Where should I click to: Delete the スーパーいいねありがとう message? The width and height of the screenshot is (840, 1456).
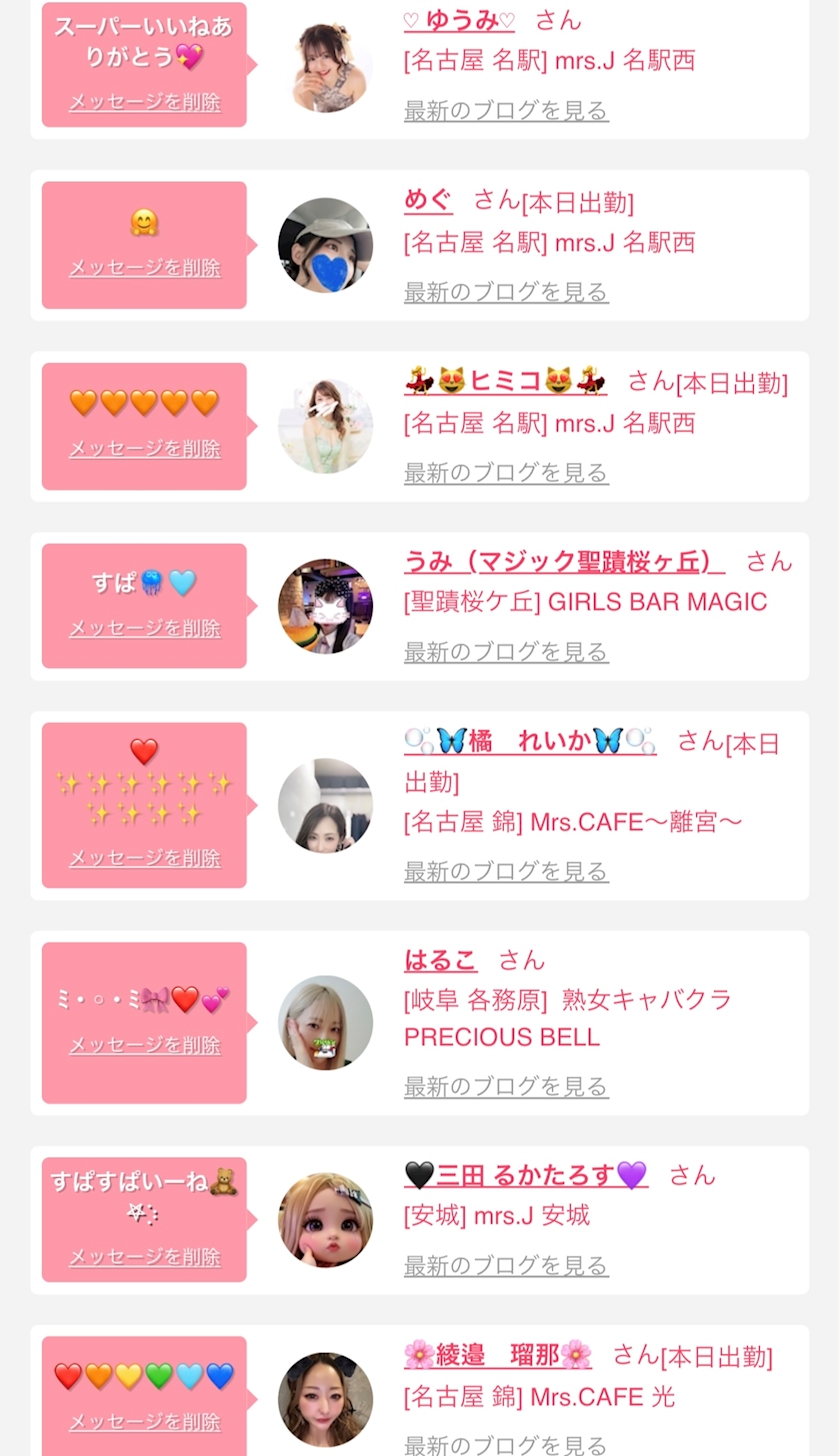pos(145,102)
